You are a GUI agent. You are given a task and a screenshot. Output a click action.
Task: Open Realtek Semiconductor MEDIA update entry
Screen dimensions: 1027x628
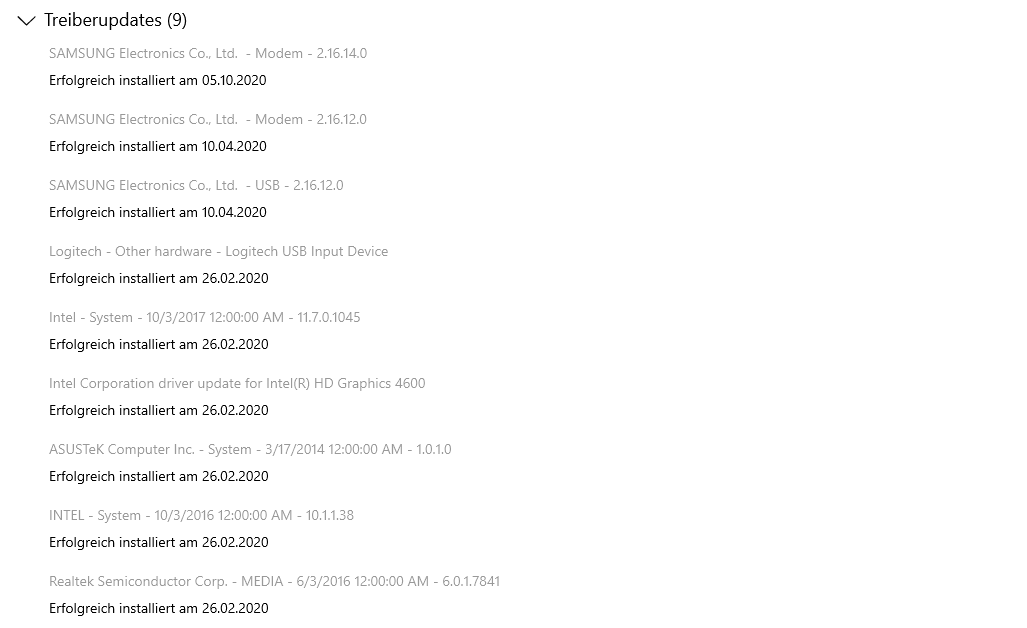(x=274, y=582)
